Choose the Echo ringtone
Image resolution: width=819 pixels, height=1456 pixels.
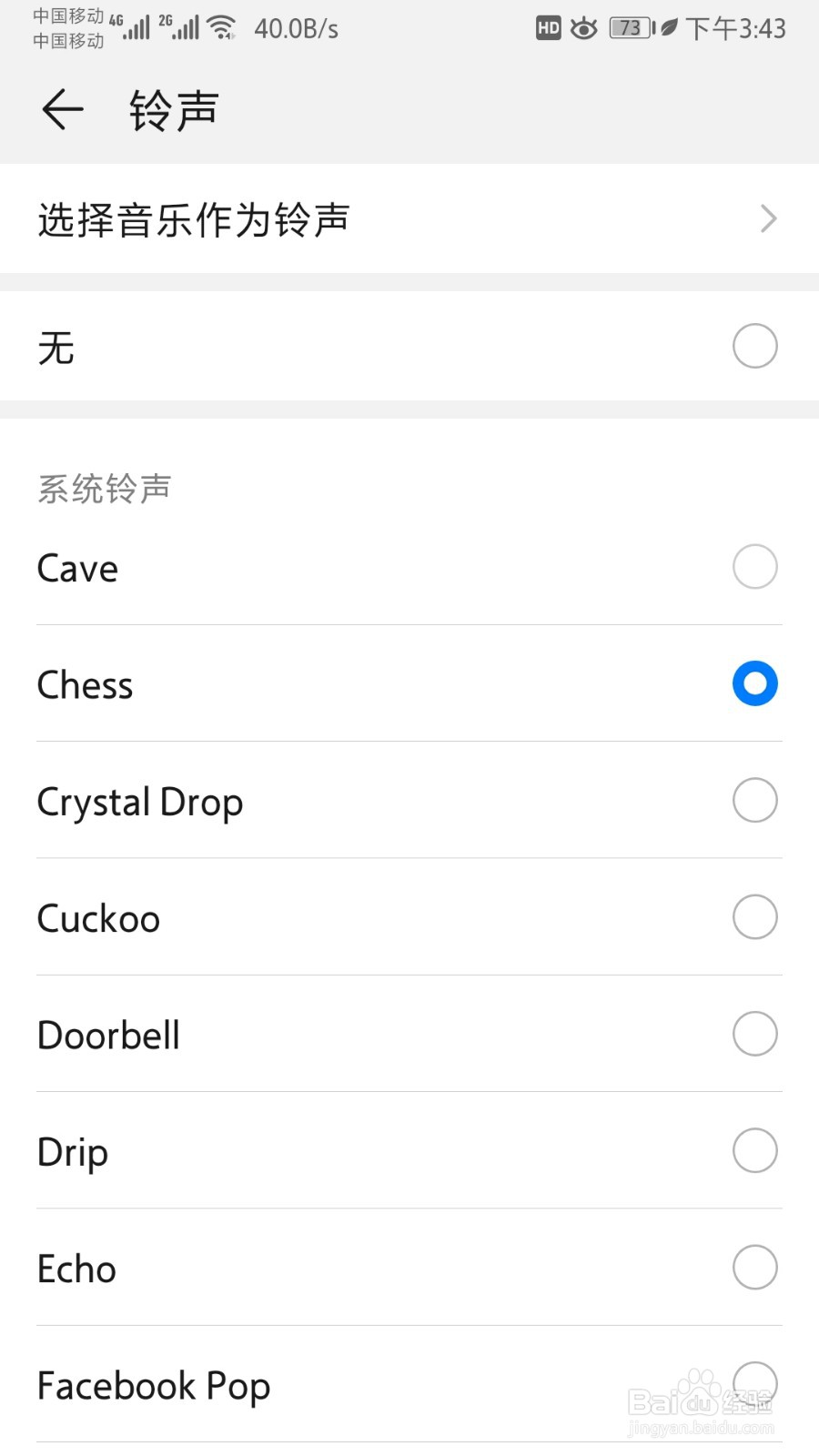pyautogui.click(x=409, y=1267)
